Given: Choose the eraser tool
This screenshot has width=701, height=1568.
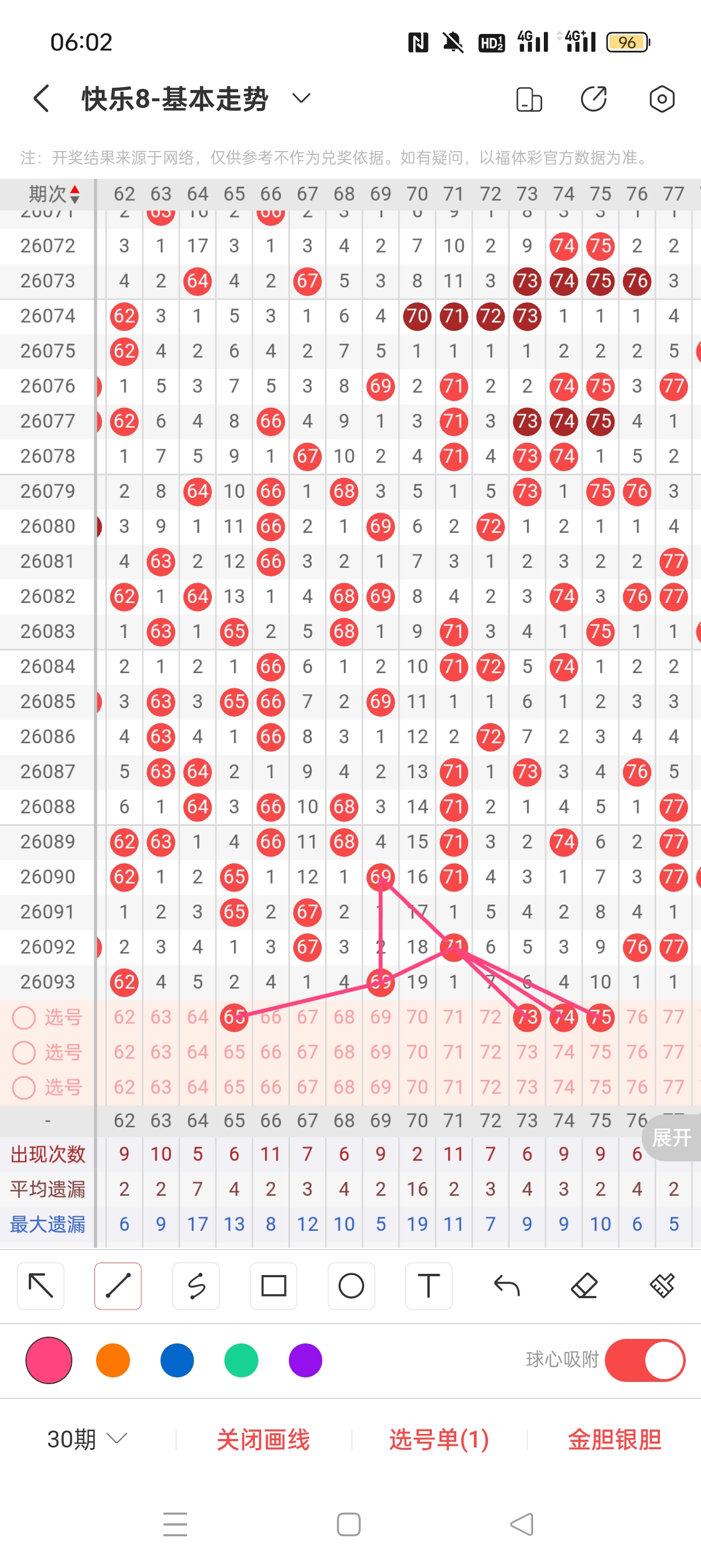Looking at the screenshot, I should pyautogui.click(x=584, y=1286).
